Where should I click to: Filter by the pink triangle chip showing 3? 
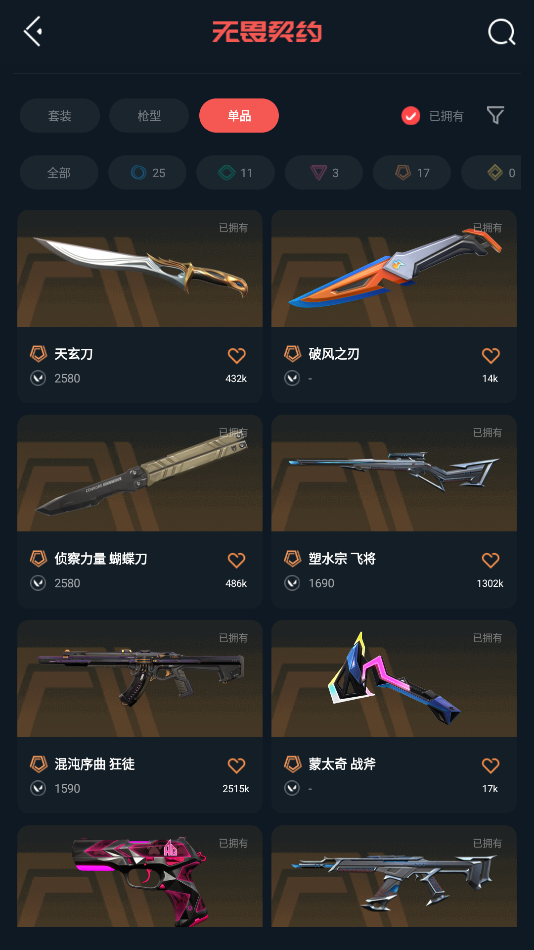[324, 173]
